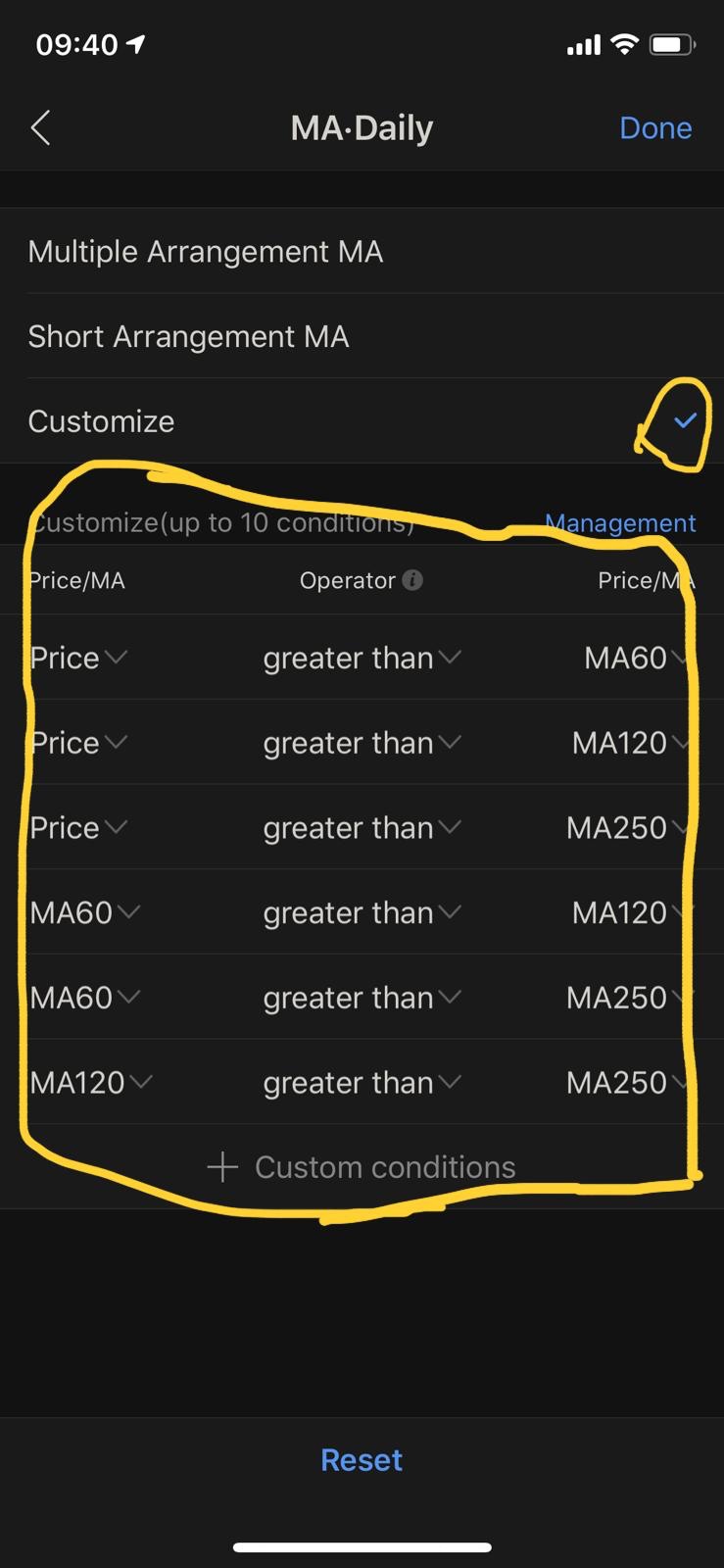This screenshot has height=1568, width=724.
Task: Tap Done to save MA settings
Action: click(655, 127)
